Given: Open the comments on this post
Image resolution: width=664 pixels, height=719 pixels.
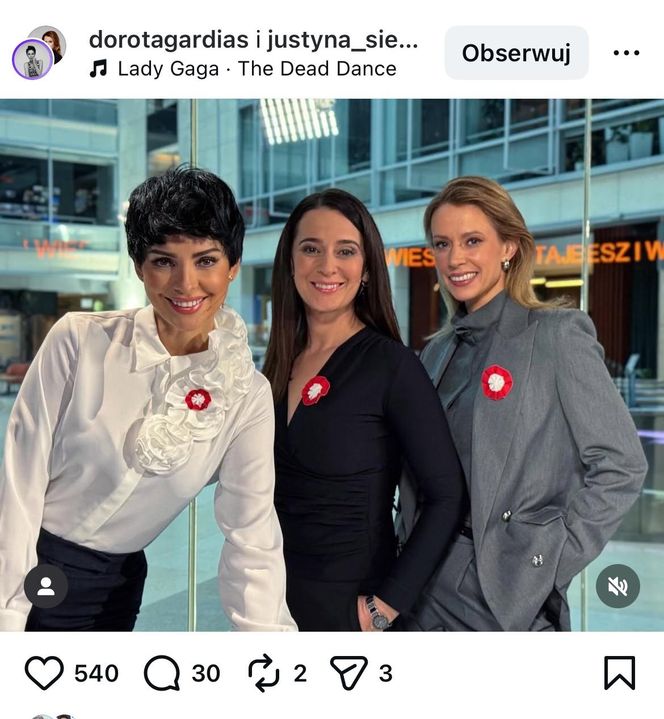Looking at the screenshot, I should click(x=162, y=673).
